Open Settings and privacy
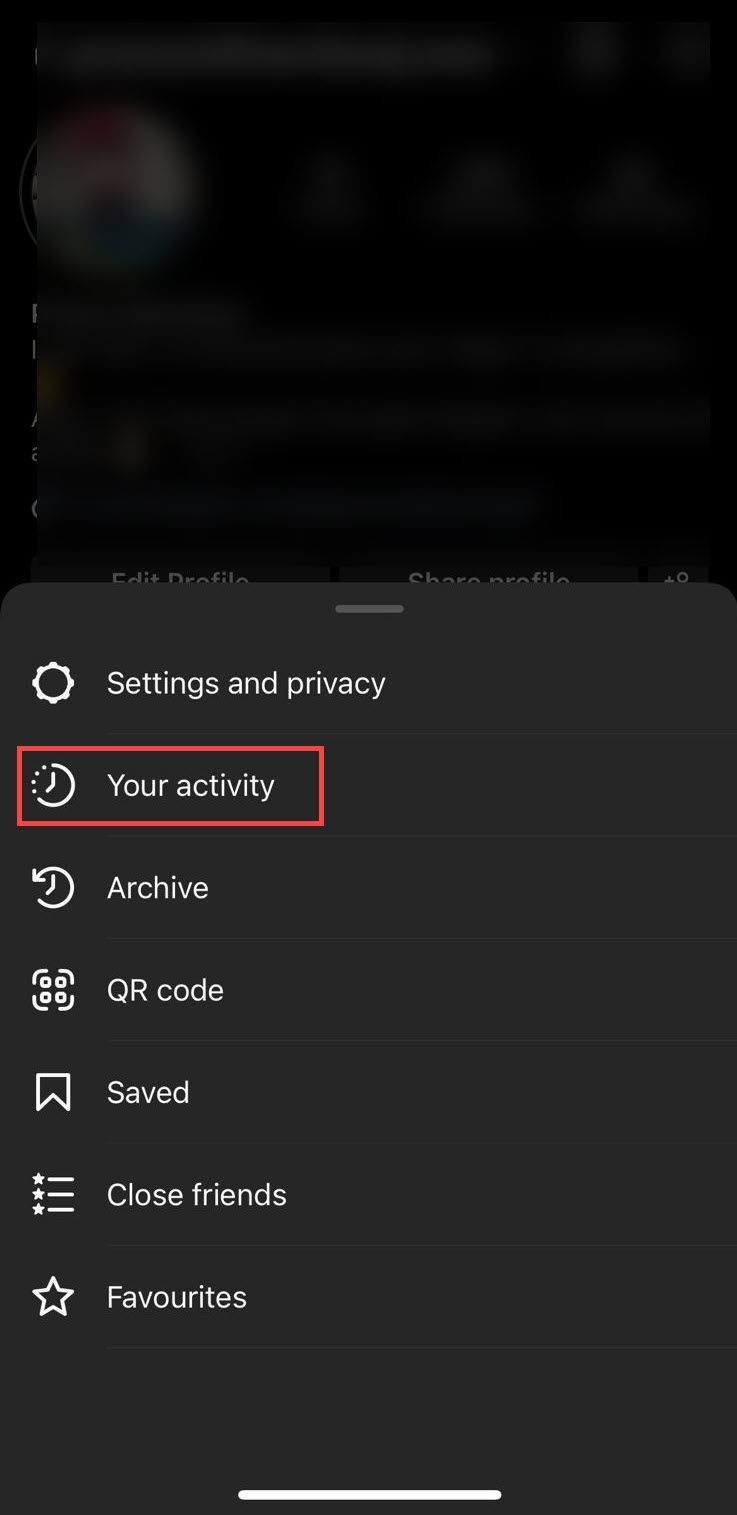 tap(246, 683)
